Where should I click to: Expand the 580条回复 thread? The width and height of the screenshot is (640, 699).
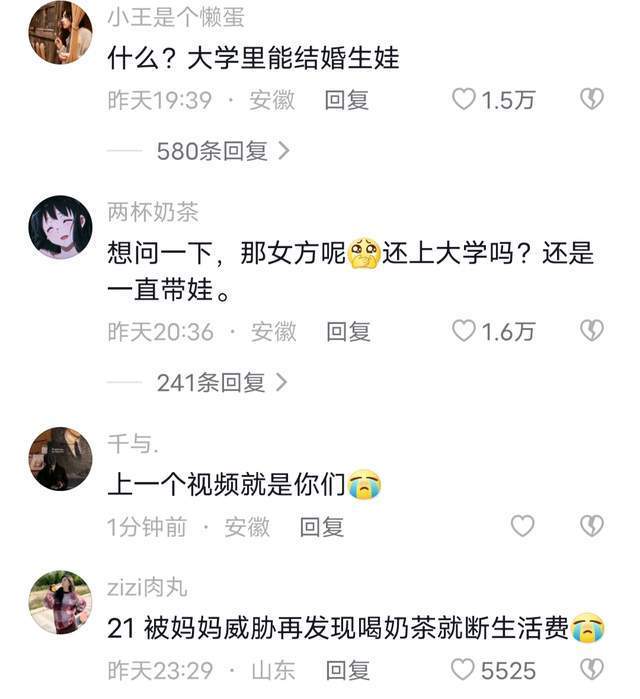pos(222,151)
